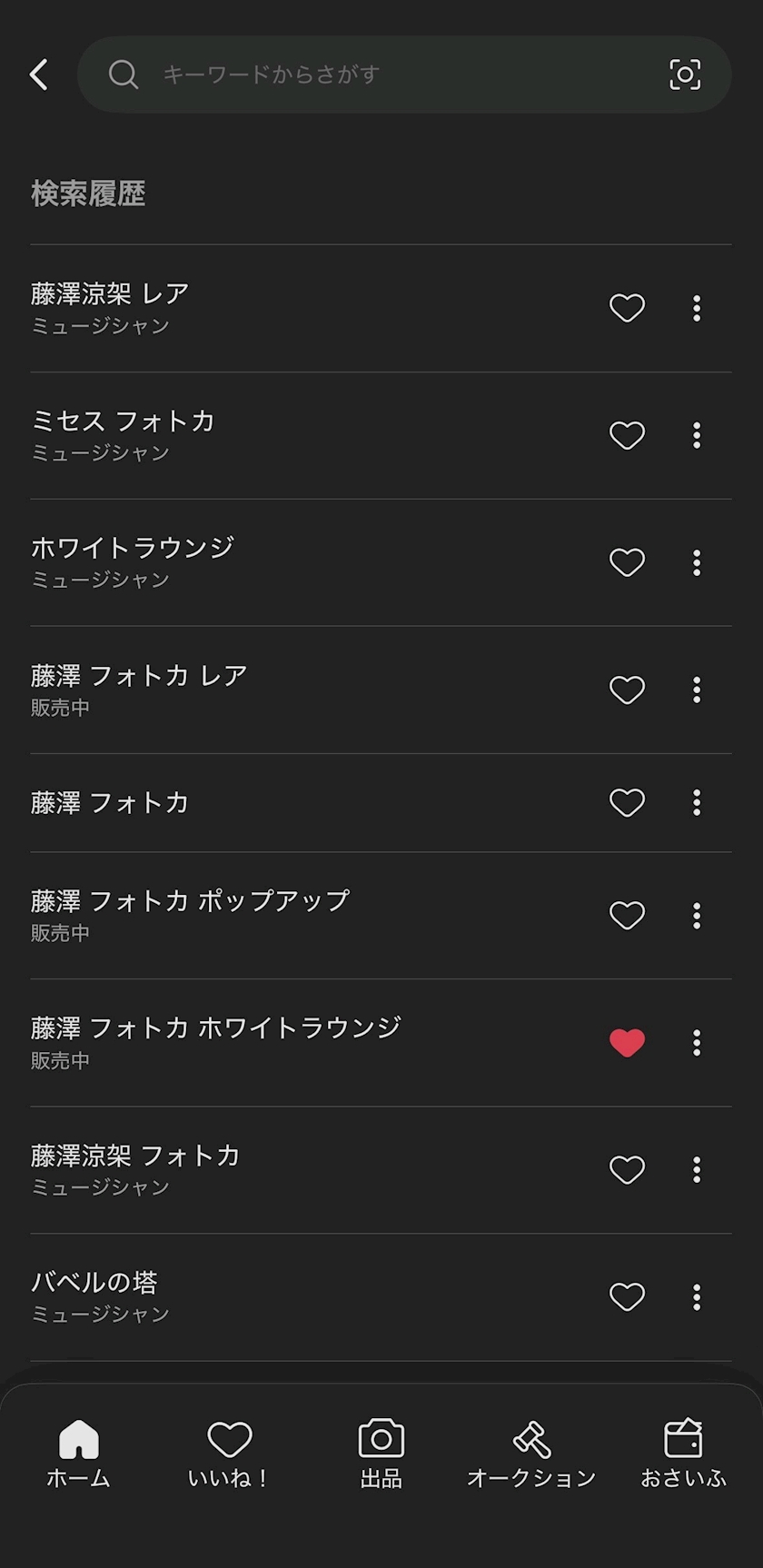Save the ミセス フォトカ search with the heart
The width and height of the screenshot is (763, 1568).
627,435
